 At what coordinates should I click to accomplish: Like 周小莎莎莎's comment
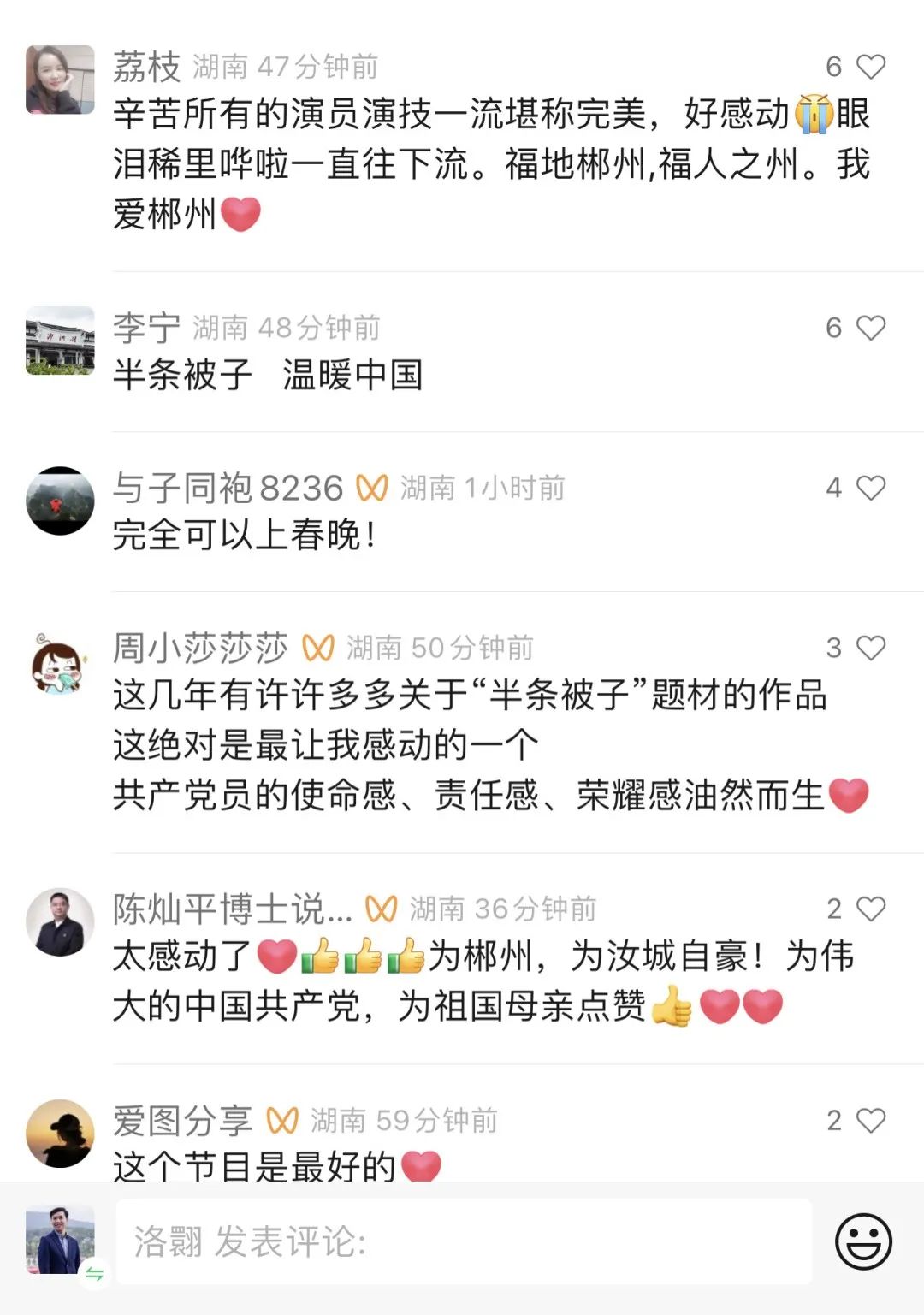[870, 648]
